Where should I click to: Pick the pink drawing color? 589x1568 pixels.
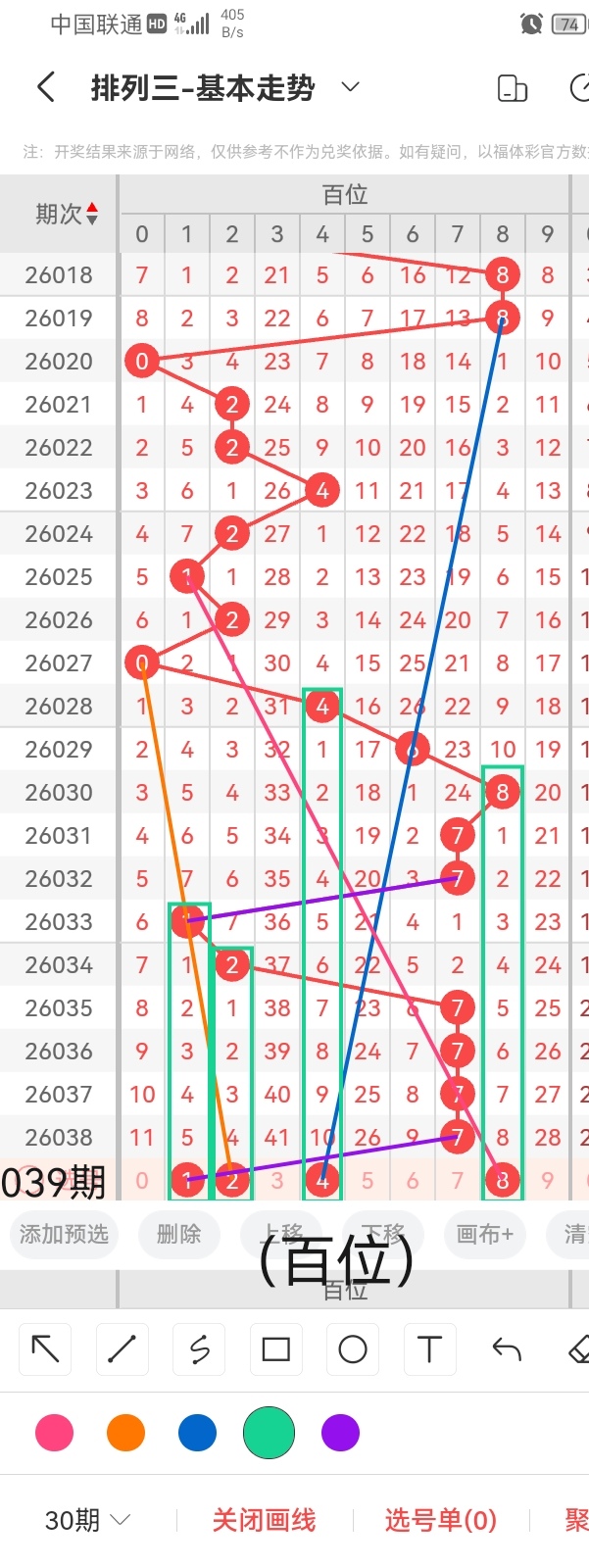pos(54,1433)
